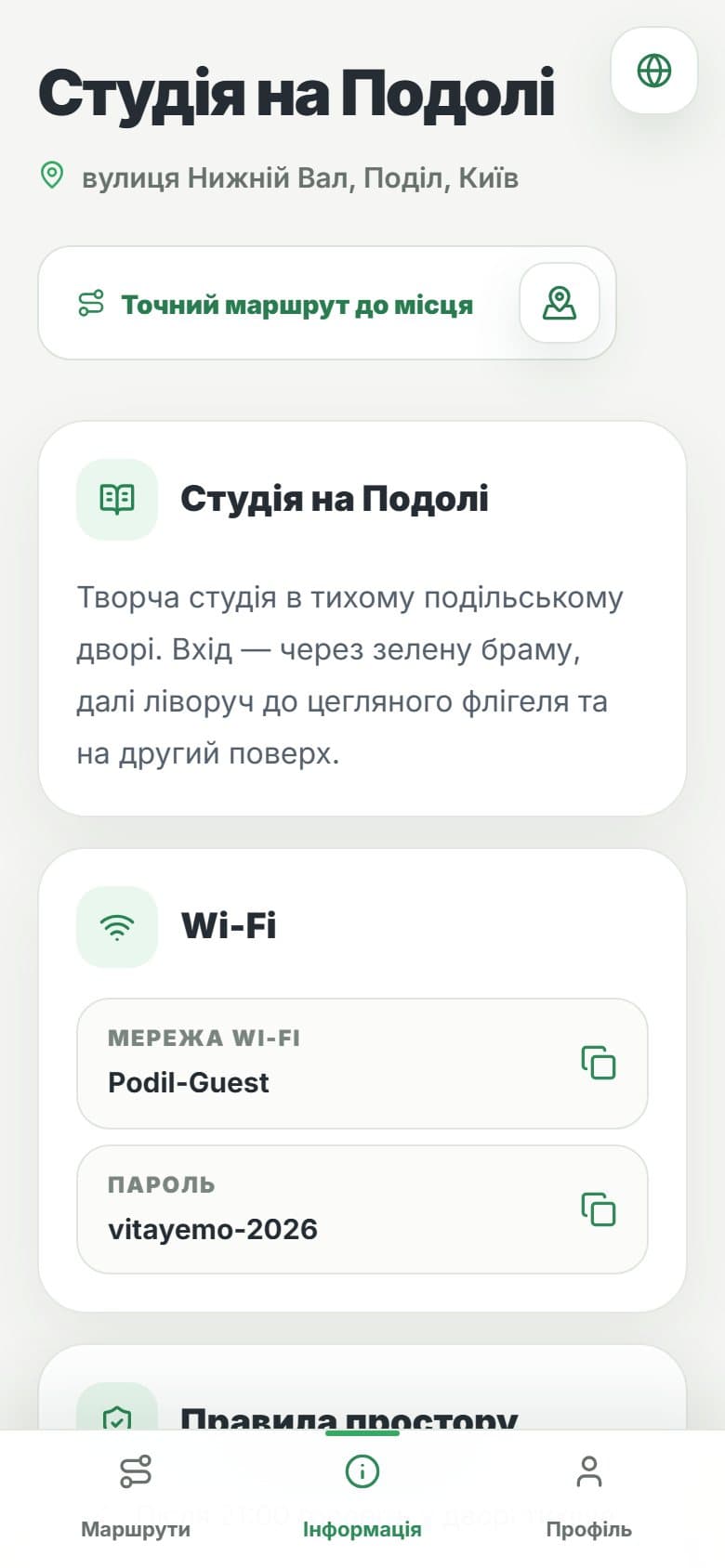Select the Інформація tab

click(x=362, y=1497)
